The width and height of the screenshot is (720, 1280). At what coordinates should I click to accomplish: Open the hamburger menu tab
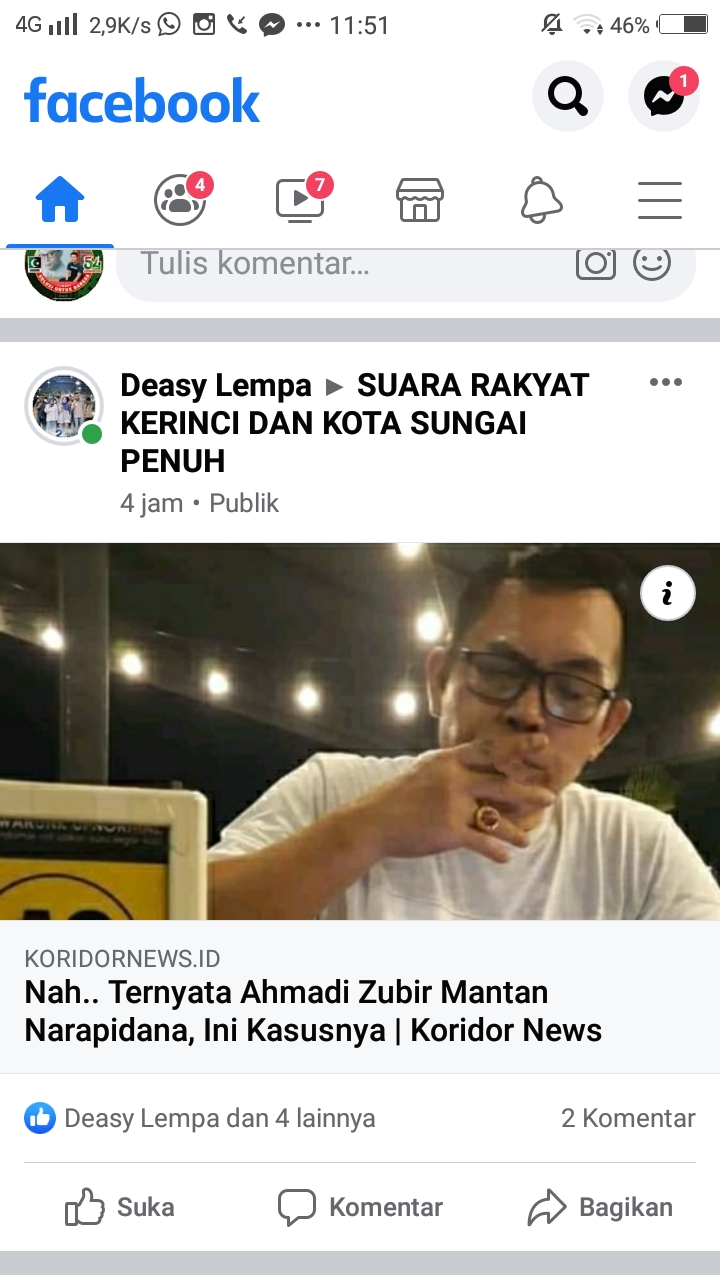point(660,201)
